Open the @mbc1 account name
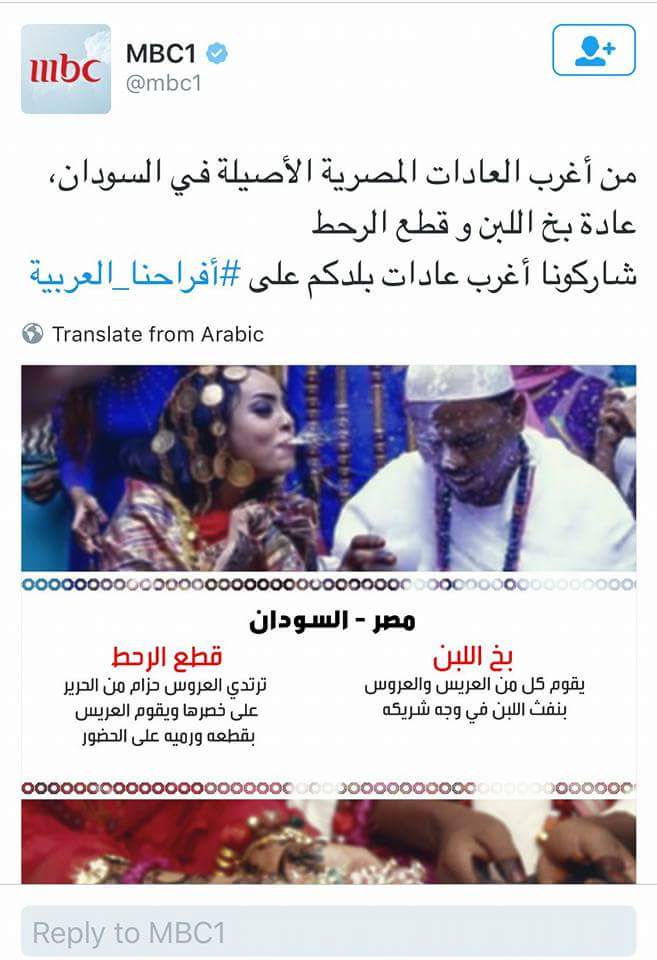This screenshot has height=960, width=657. pyautogui.click(x=163, y=83)
